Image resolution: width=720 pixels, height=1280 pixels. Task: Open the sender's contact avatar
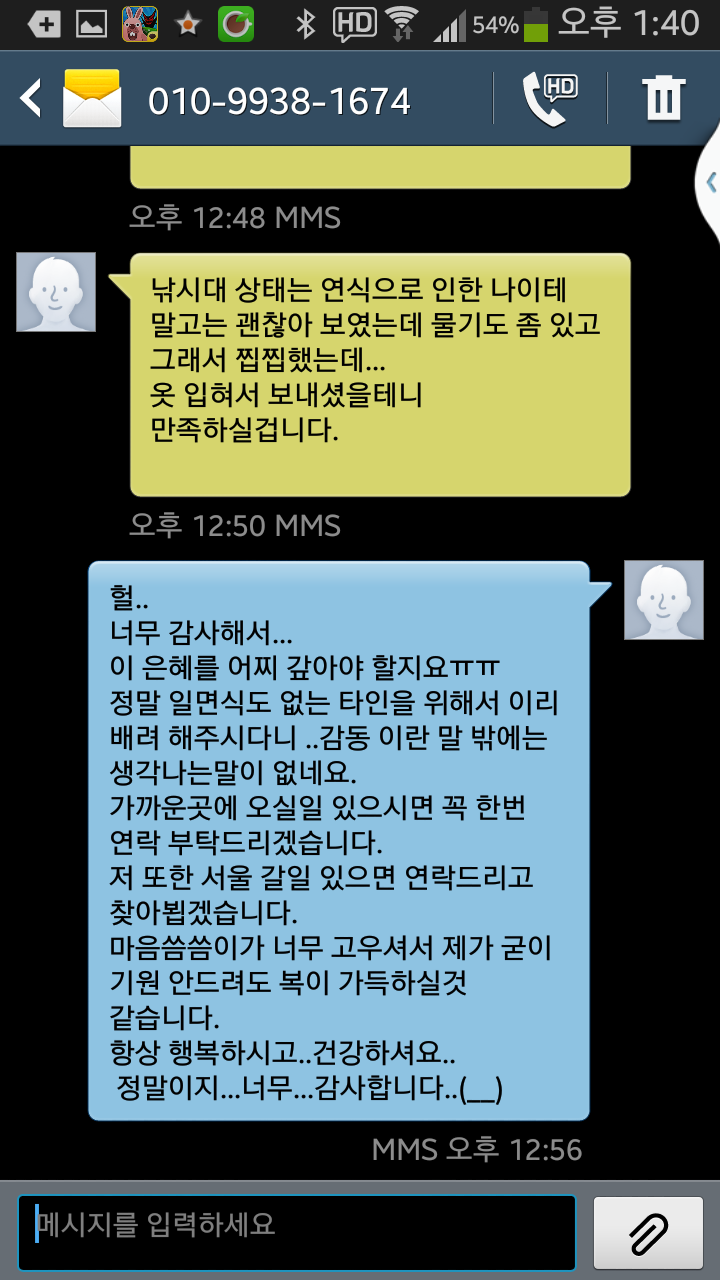[x=56, y=292]
